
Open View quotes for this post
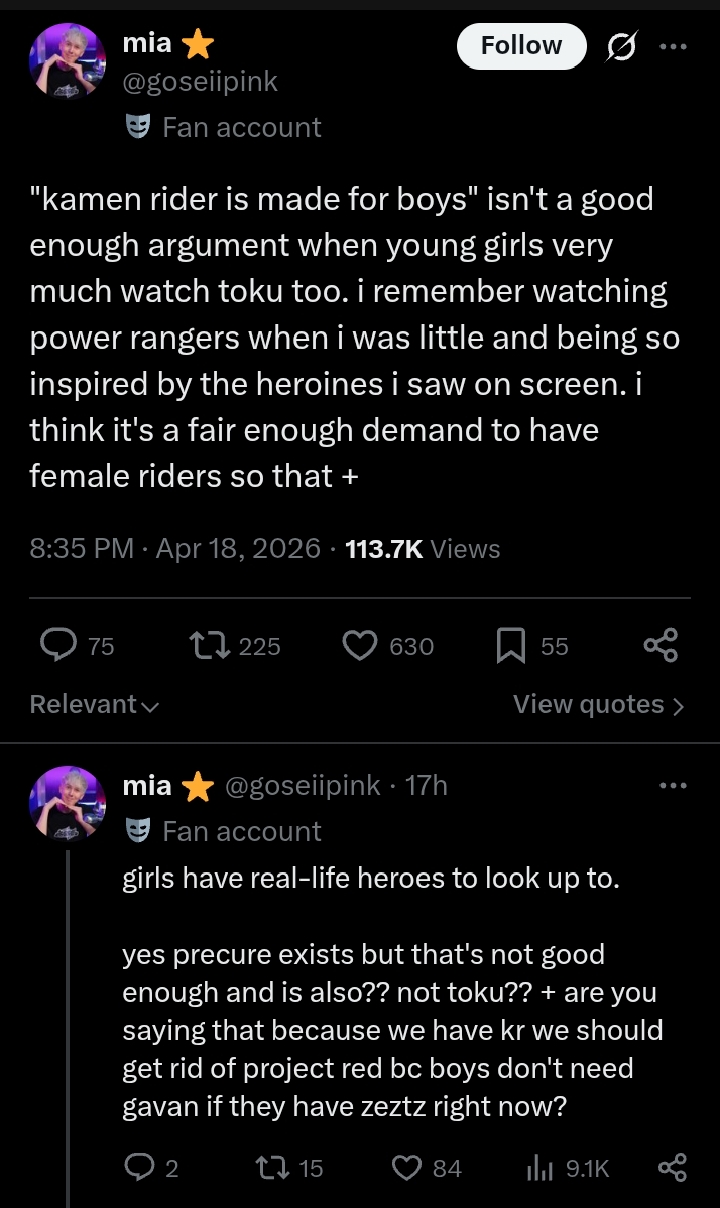point(598,704)
